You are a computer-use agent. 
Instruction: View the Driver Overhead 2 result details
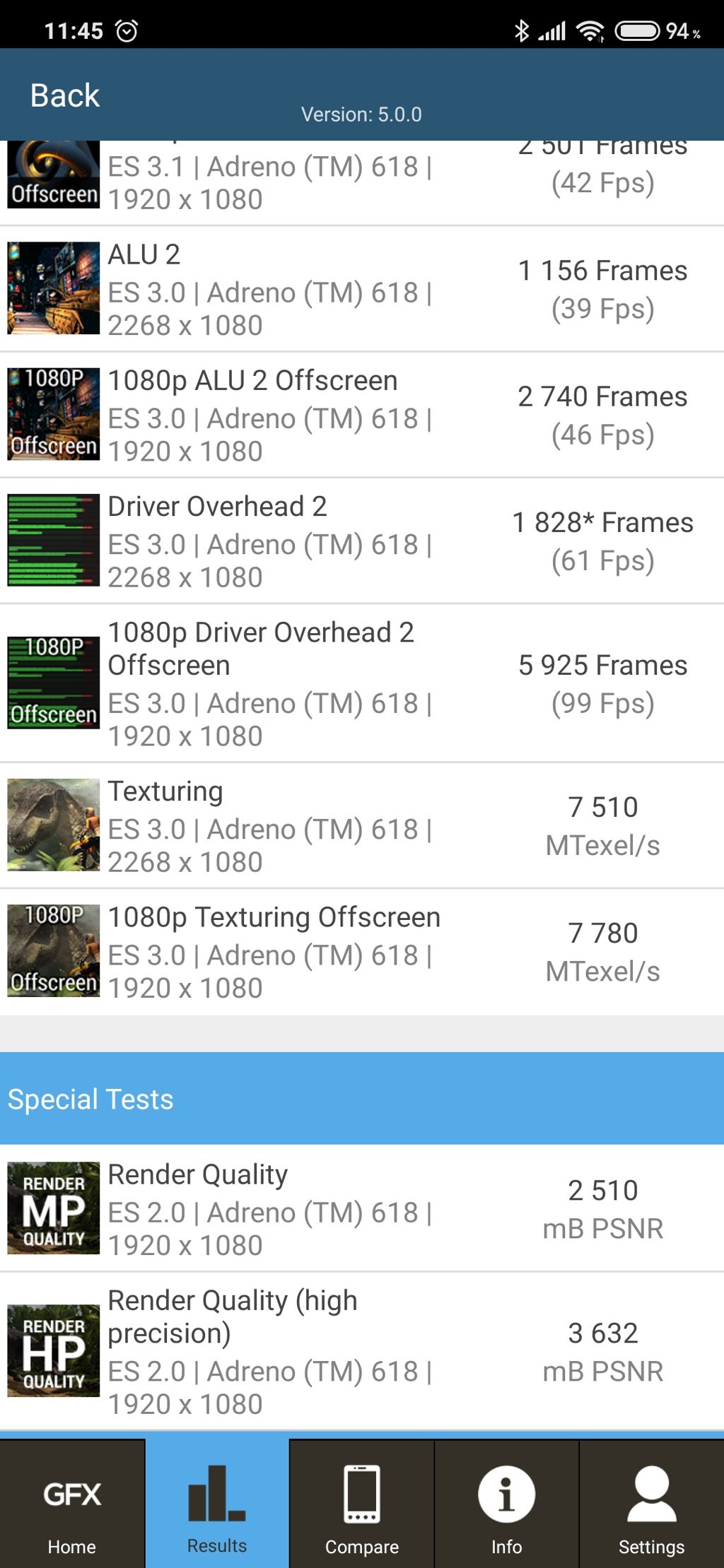pos(362,541)
